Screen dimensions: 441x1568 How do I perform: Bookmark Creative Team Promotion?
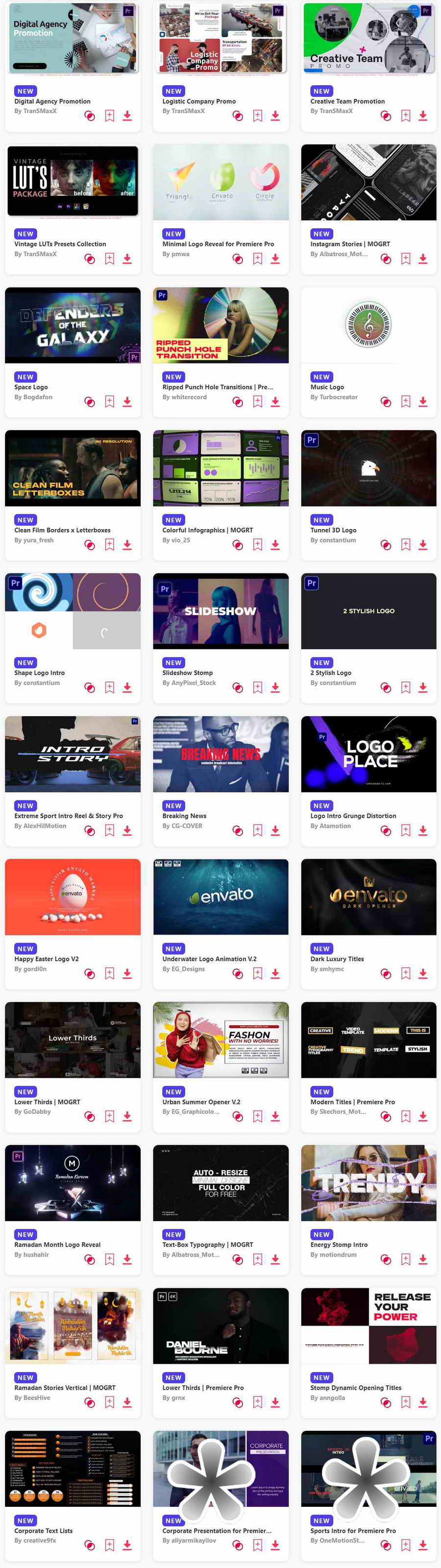point(406,116)
